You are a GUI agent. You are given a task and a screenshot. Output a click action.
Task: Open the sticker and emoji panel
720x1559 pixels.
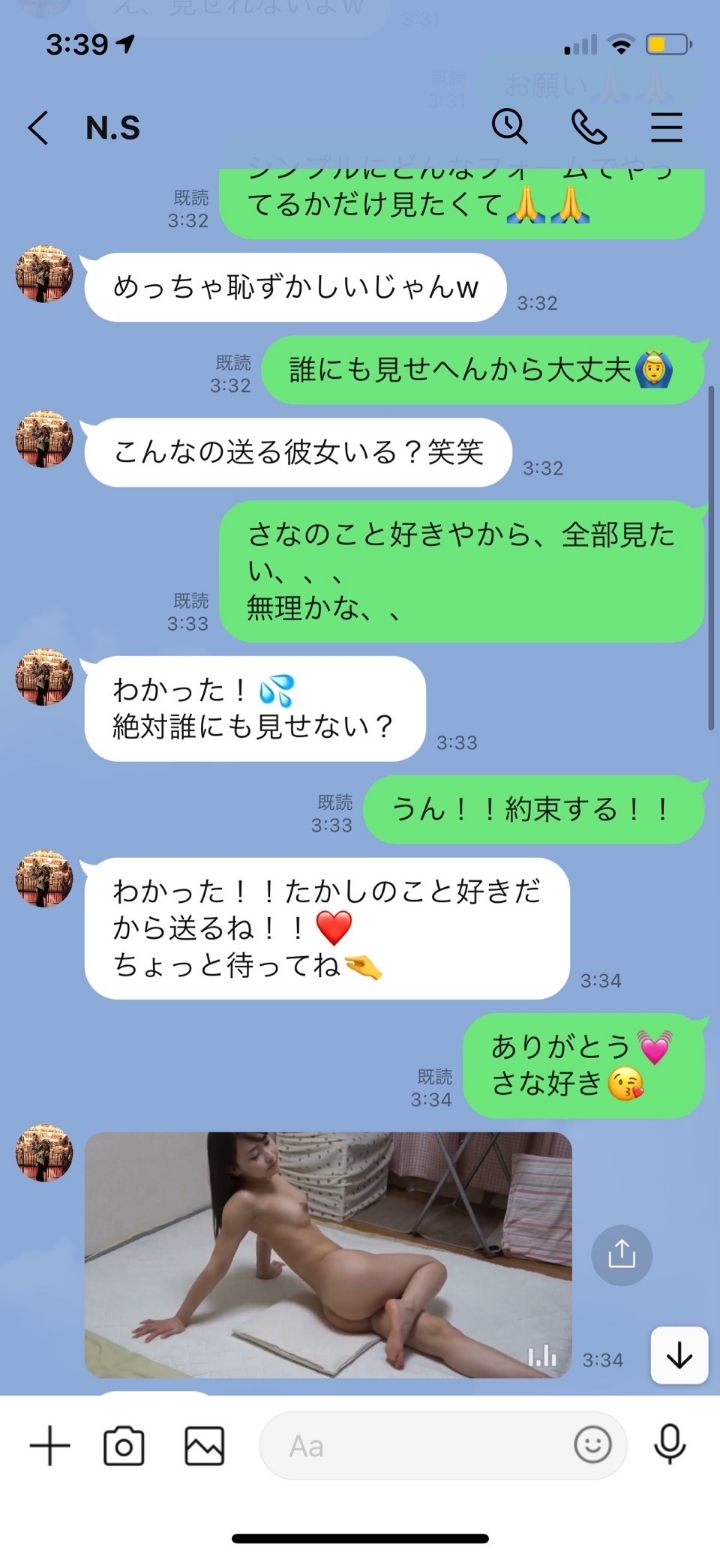(595, 1445)
